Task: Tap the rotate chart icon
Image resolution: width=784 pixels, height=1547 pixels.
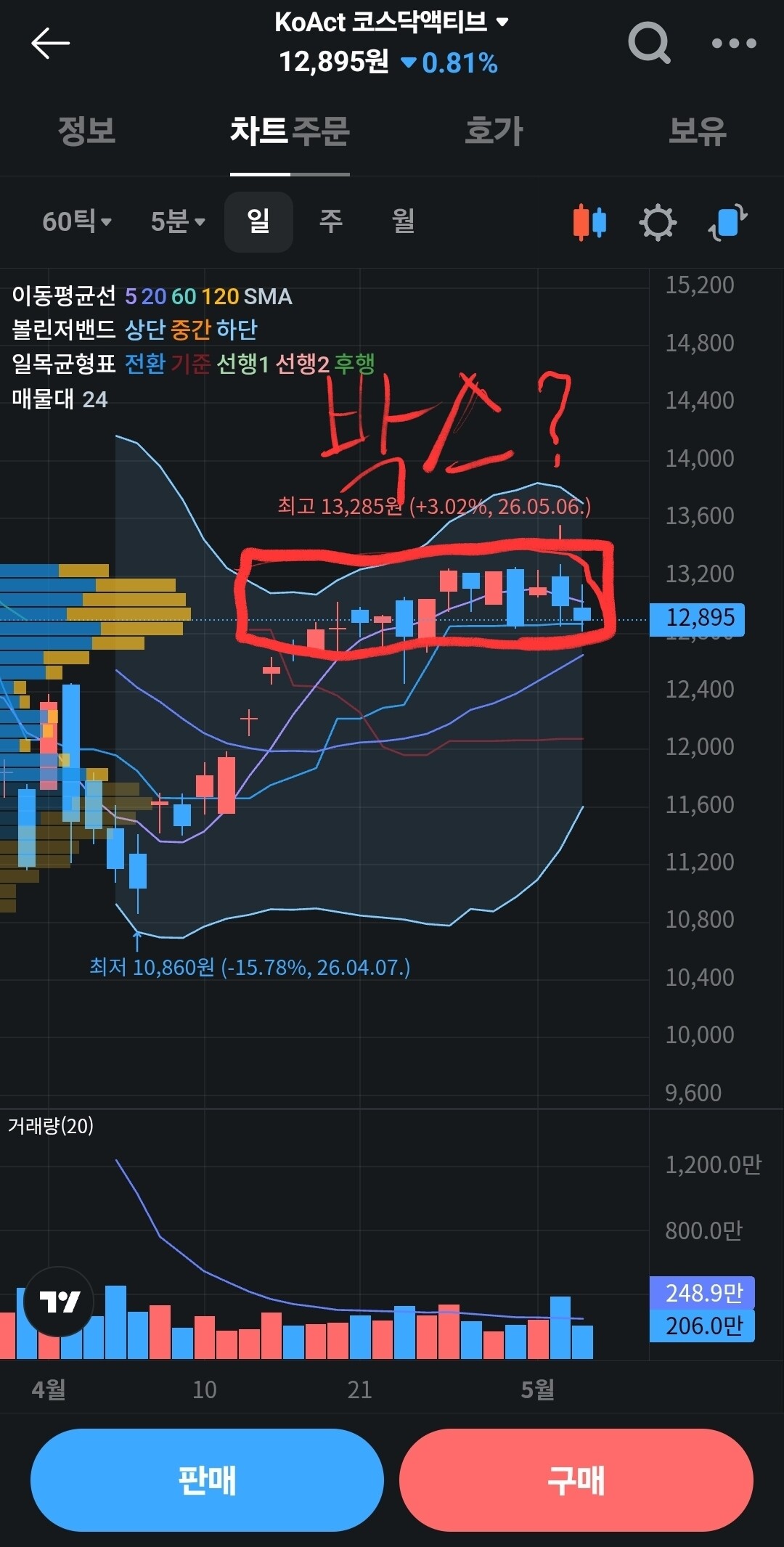Action: (x=728, y=222)
